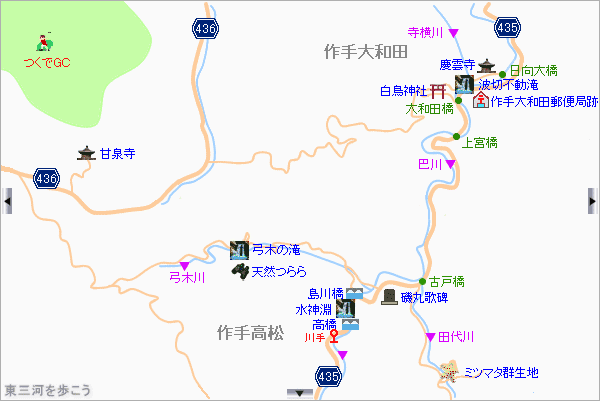Pan the map down with the arrow
This screenshot has width=600, height=401.
(300, 394)
